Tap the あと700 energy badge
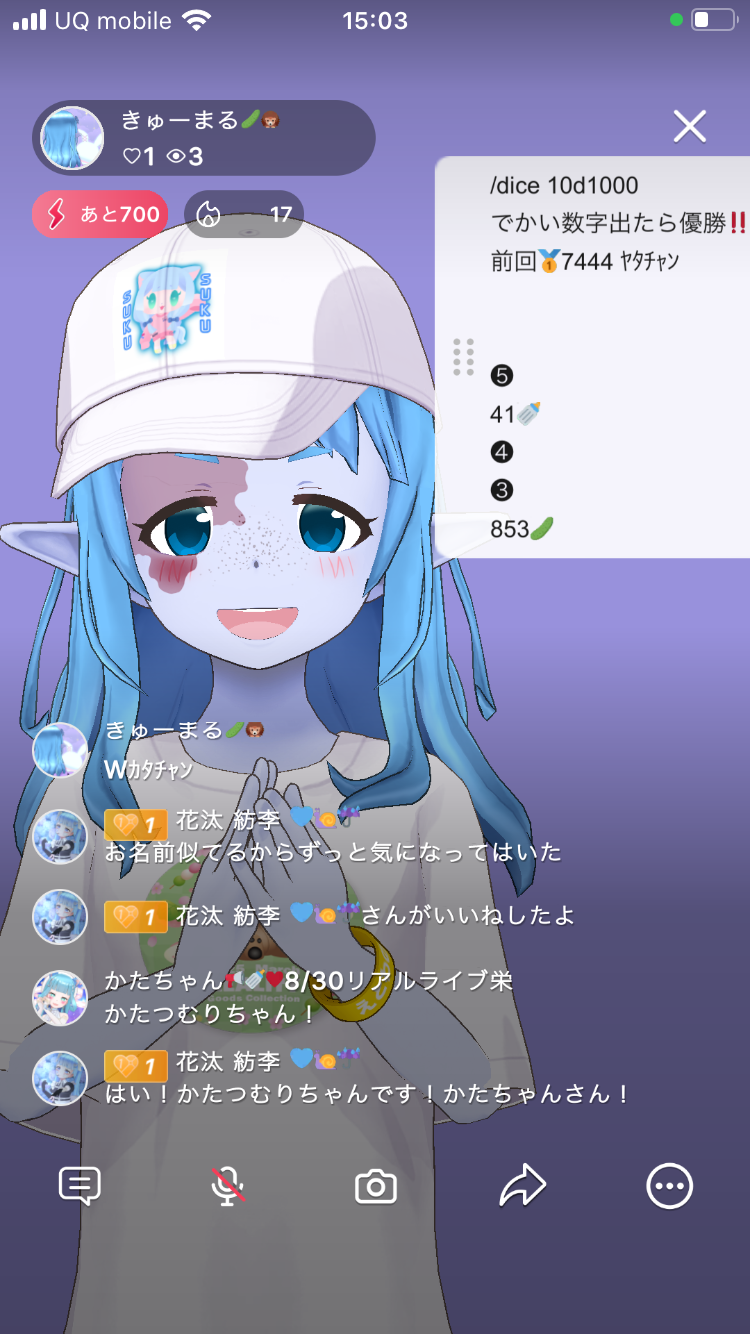Image resolution: width=750 pixels, height=1334 pixels. pos(100,214)
